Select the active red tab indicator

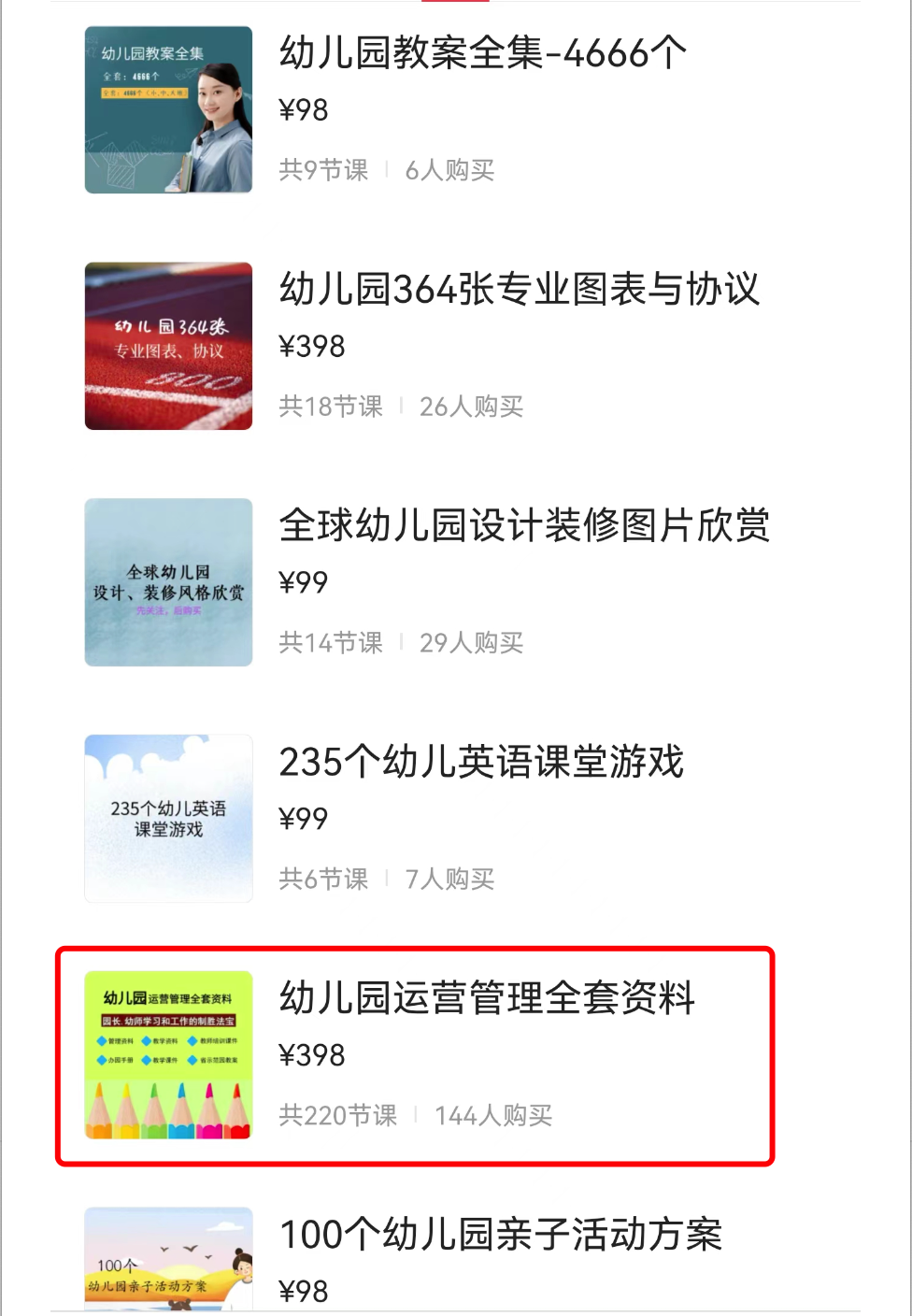point(455,3)
